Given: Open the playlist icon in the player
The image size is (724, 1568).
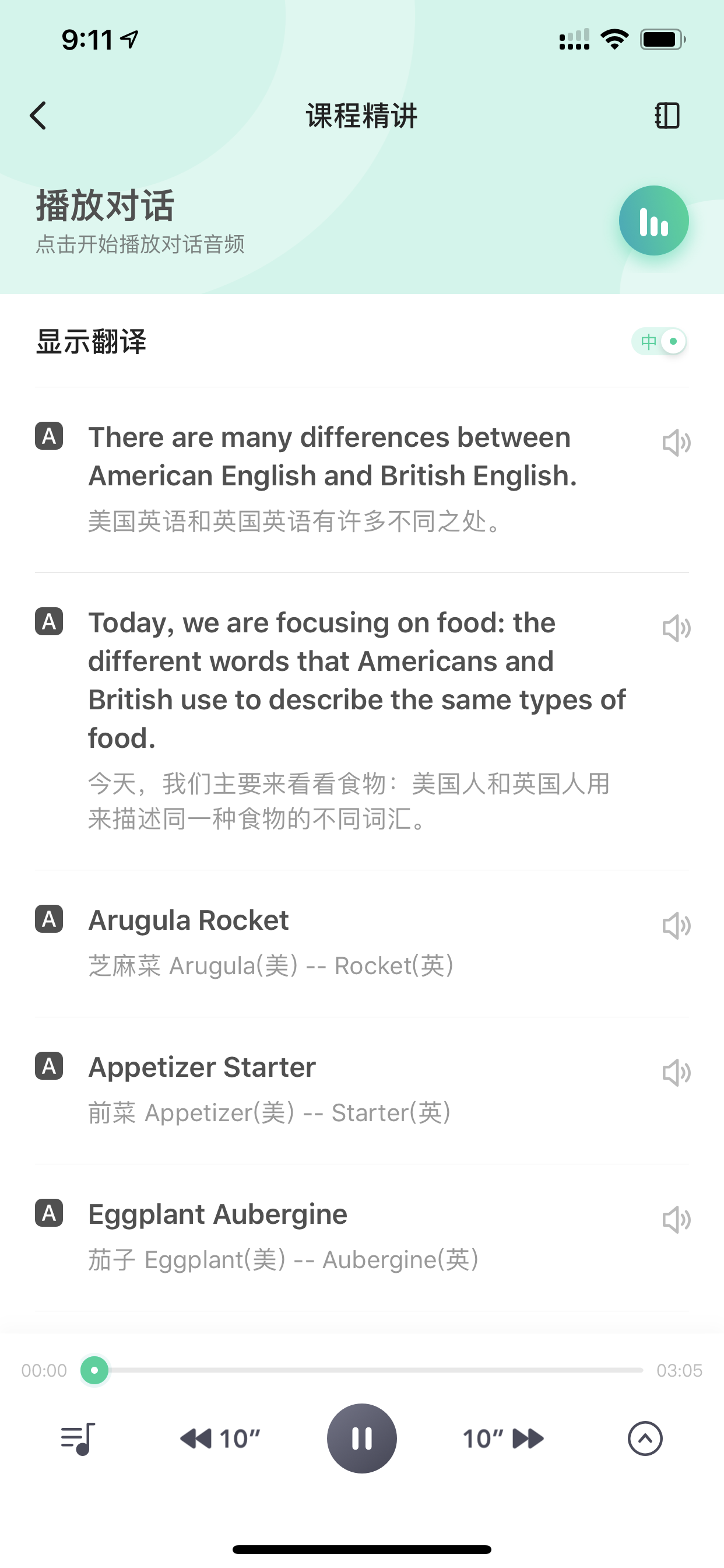Looking at the screenshot, I should click(x=79, y=1439).
